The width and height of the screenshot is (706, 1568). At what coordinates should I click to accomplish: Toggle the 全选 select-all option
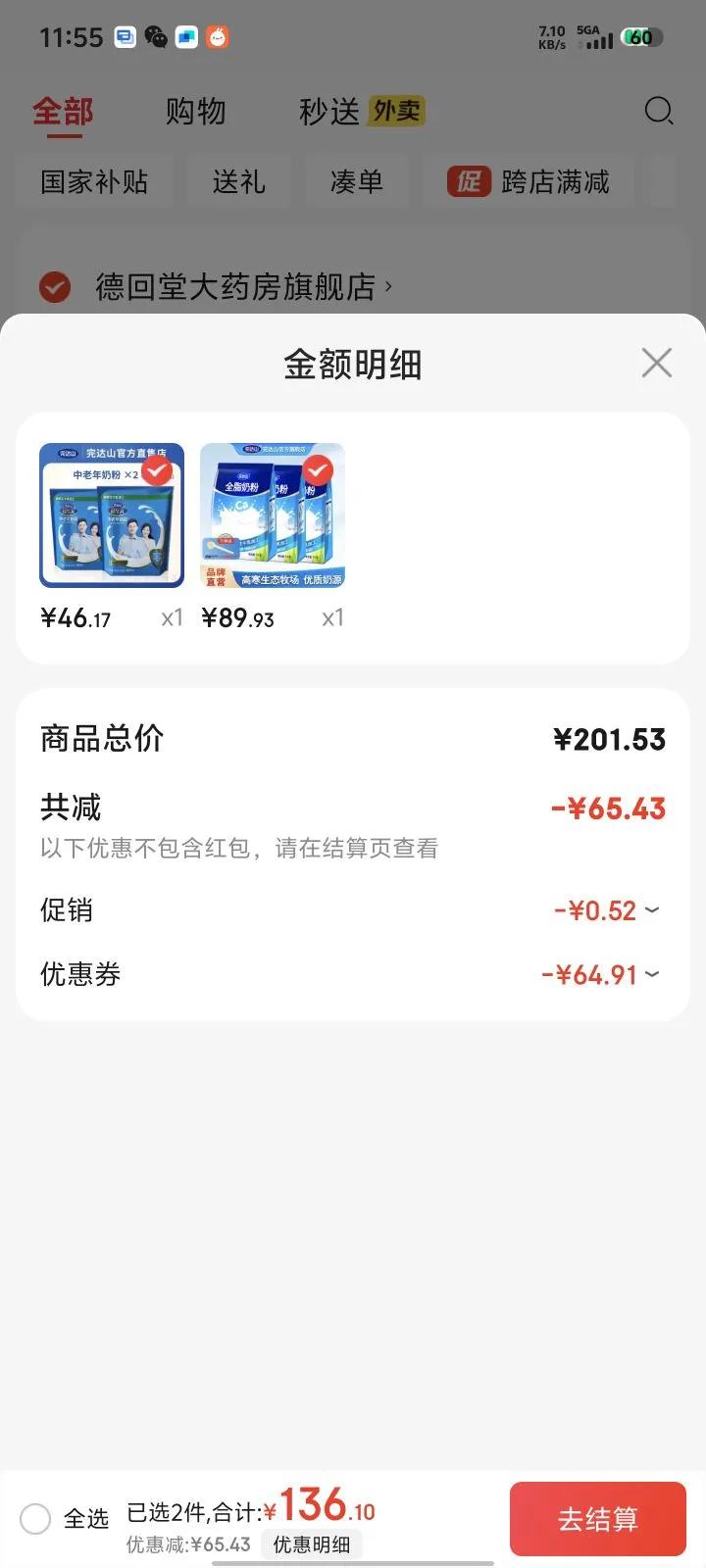[x=35, y=1519]
